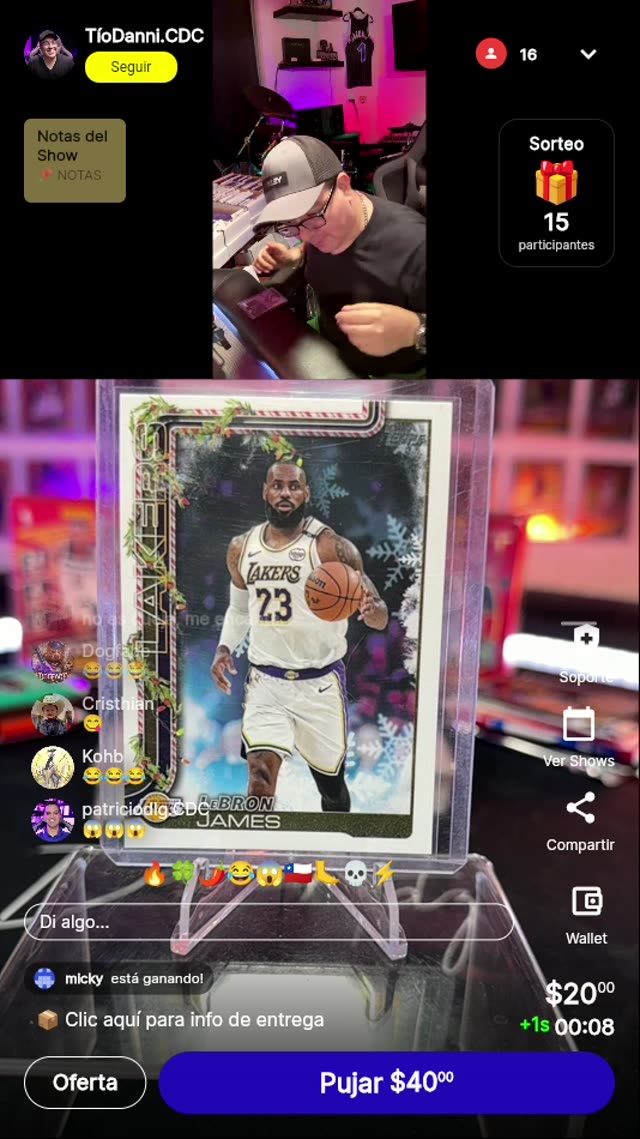Make a custom Oferta

85,1082
